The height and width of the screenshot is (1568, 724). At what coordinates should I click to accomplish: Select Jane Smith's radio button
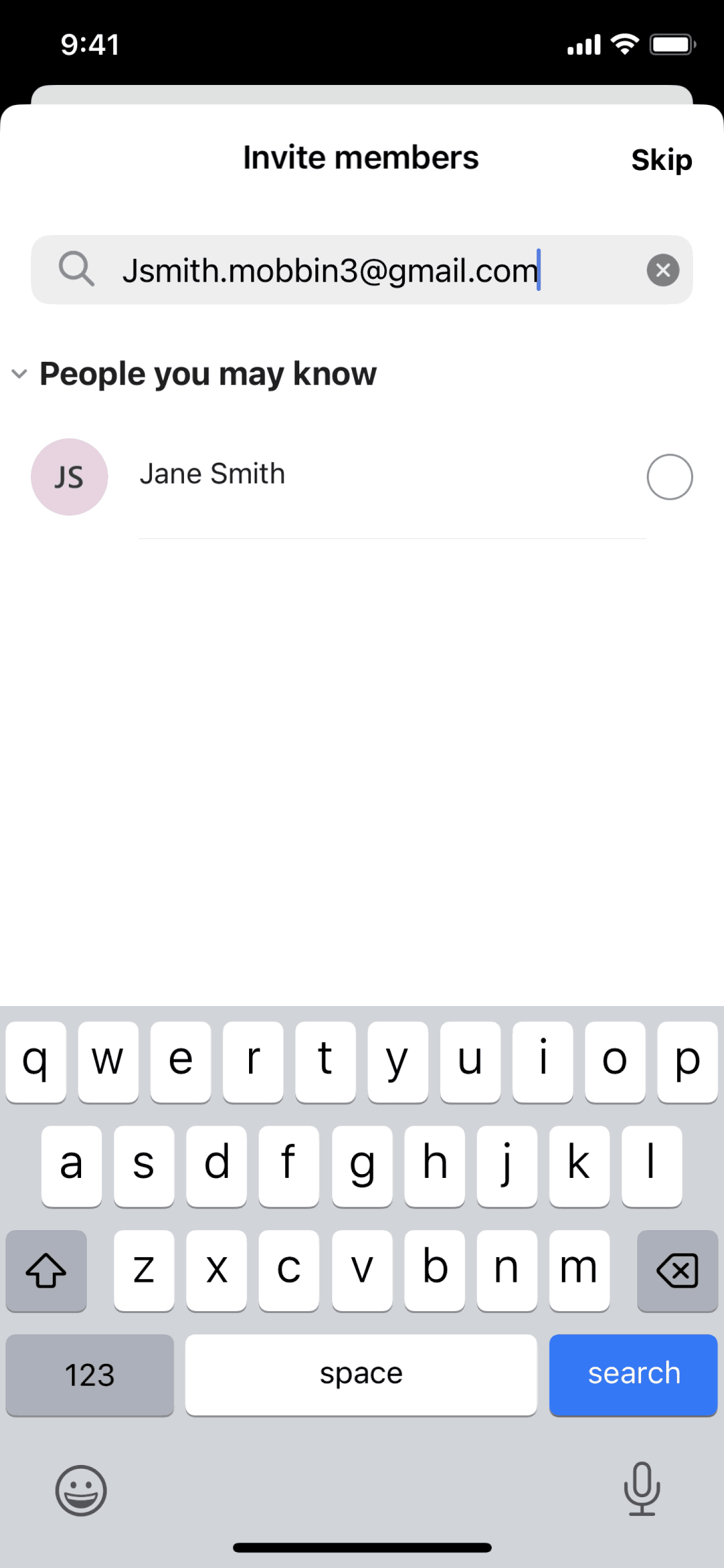point(669,477)
